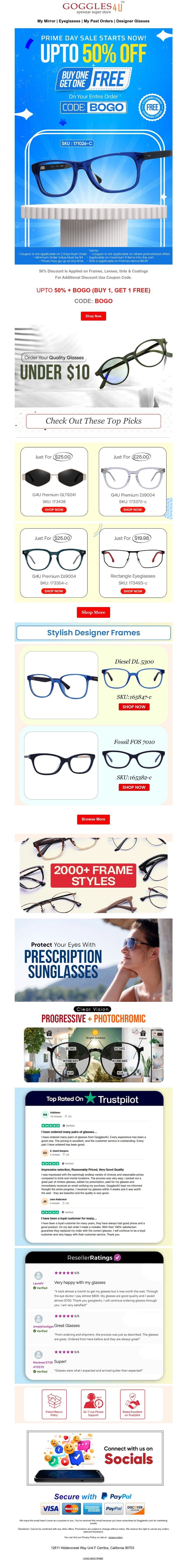187x1568 pixels.
Task: Tap the Browse More button
Action: 93,819
